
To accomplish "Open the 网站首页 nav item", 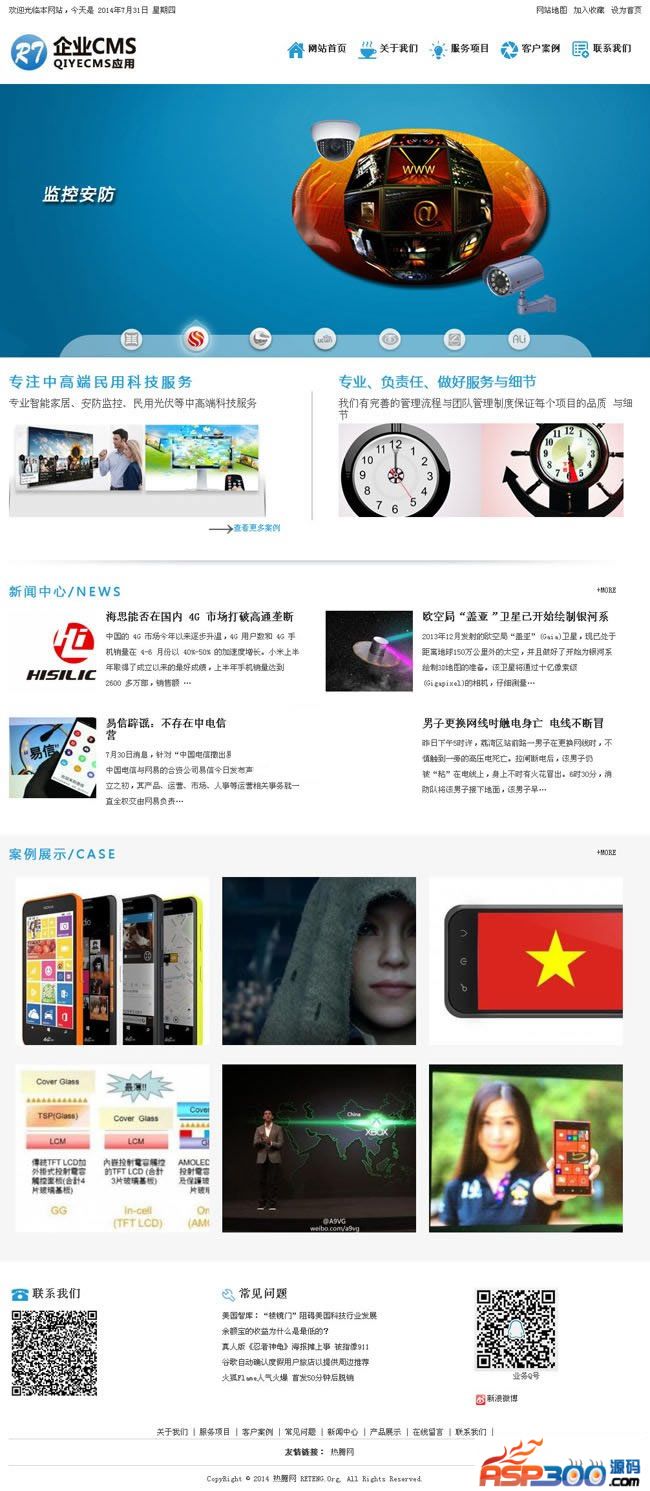I will tap(317, 49).
